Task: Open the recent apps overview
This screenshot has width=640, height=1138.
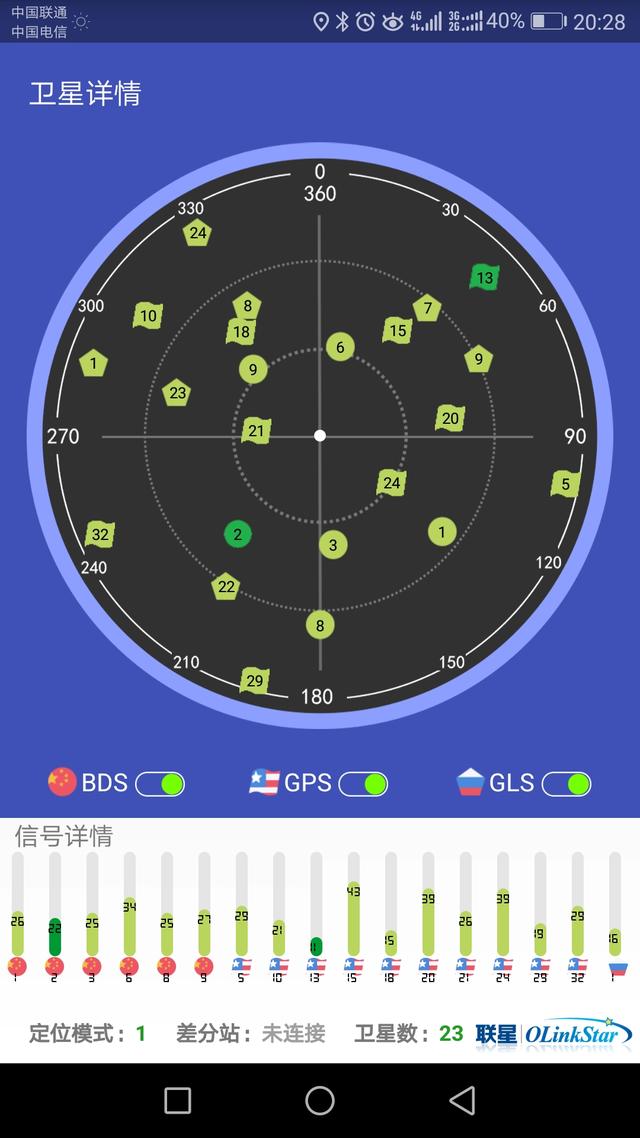Action: coord(178,1100)
